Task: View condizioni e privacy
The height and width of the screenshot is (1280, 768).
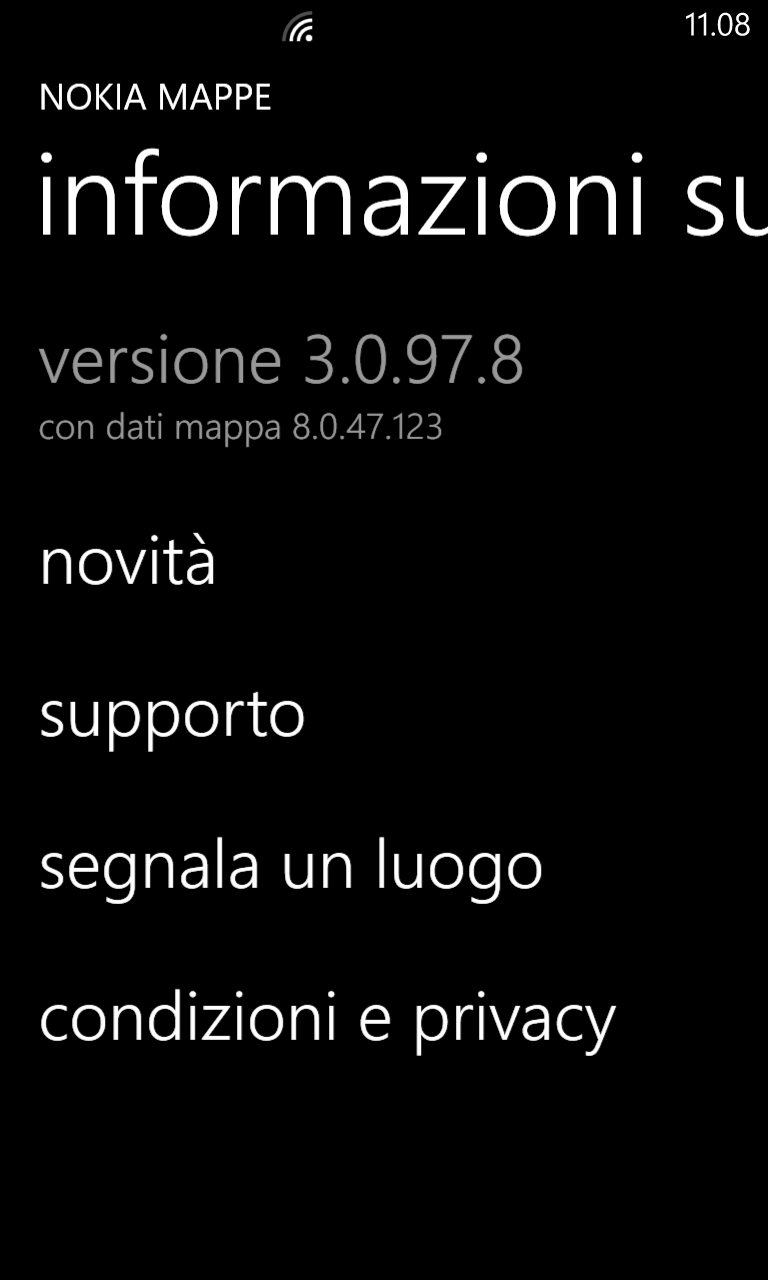Action: click(327, 1021)
